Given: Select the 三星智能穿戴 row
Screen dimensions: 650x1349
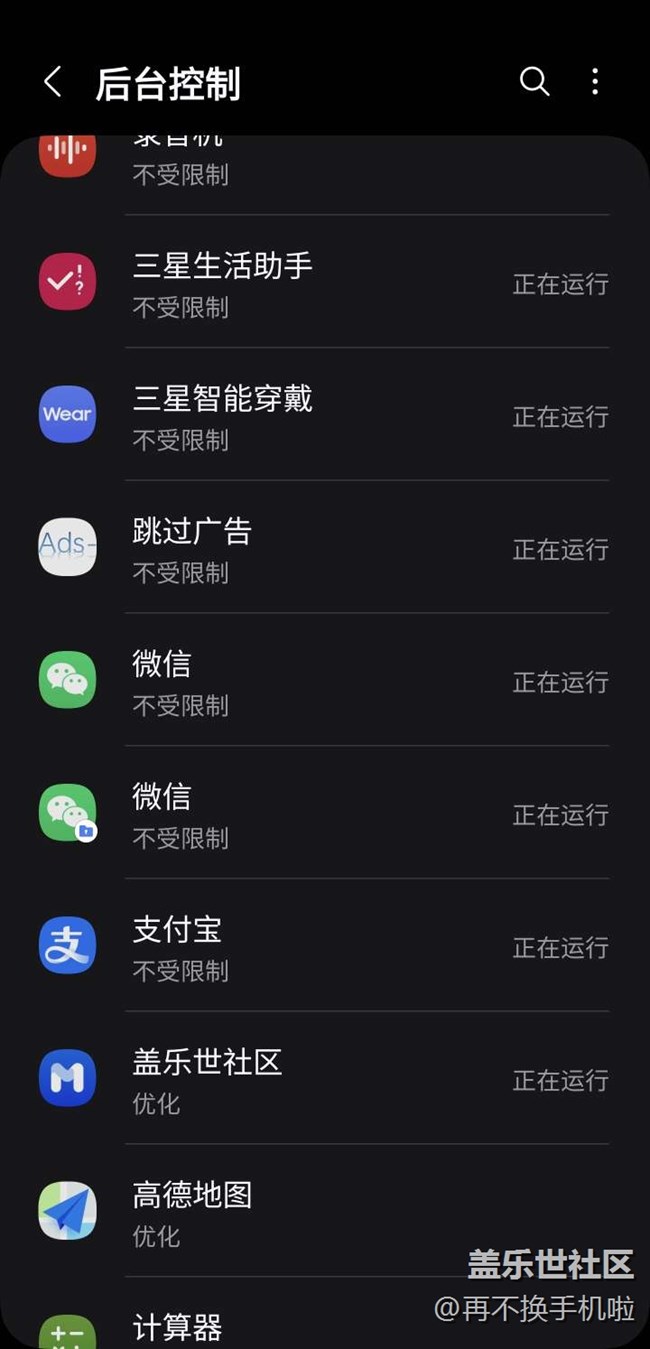Looking at the screenshot, I should (324, 416).
